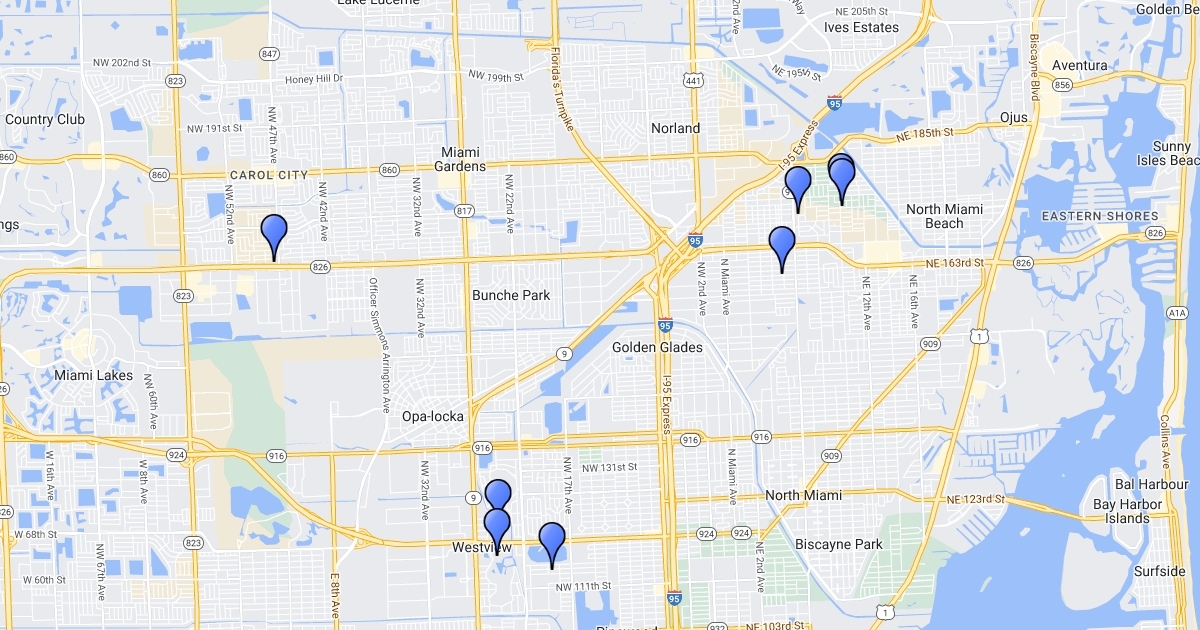Image resolution: width=1200 pixels, height=630 pixels.
Task: Select the map pin near NW 47th Ave in Carol City
Action: point(274,234)
